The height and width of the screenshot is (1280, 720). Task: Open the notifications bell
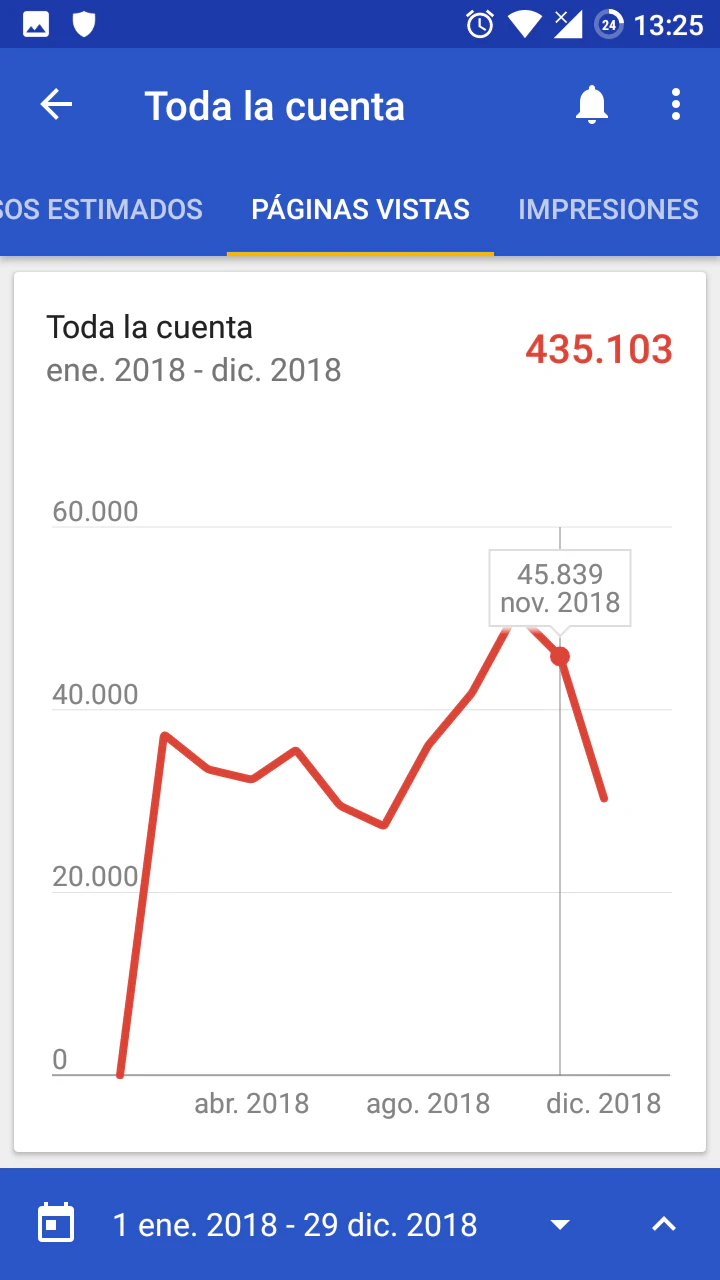tap(592, 105)
